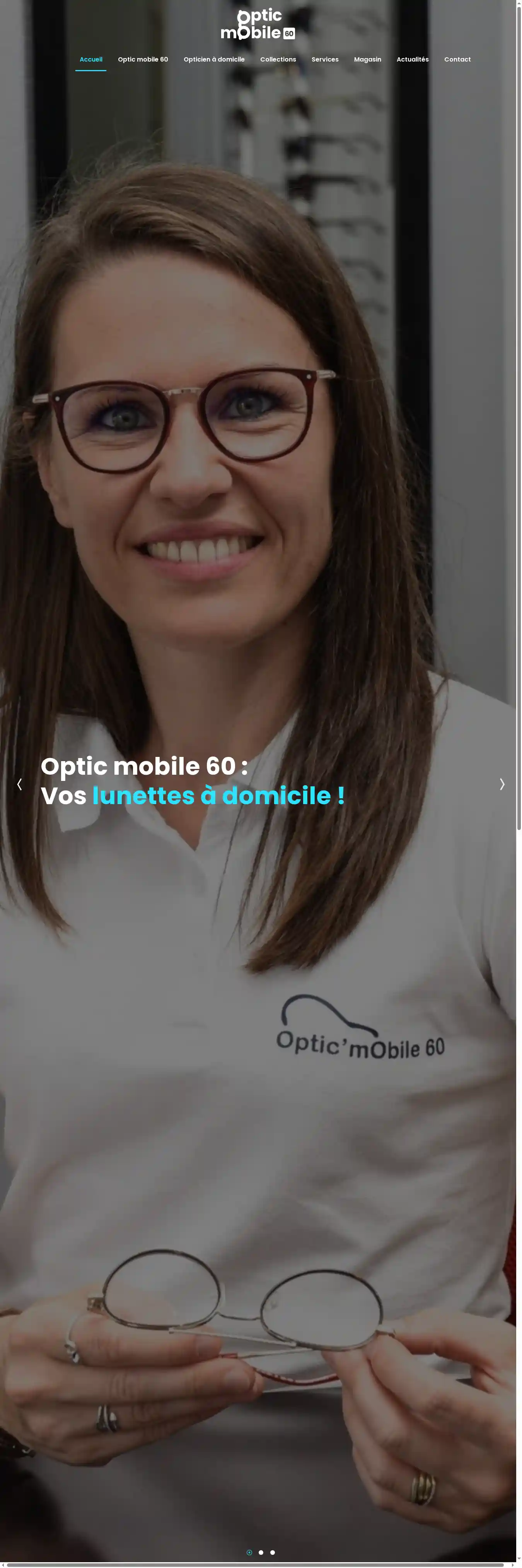Select the first slider dot
The height and width of the screenshot is (1568, 522).
click(249, 1552)
